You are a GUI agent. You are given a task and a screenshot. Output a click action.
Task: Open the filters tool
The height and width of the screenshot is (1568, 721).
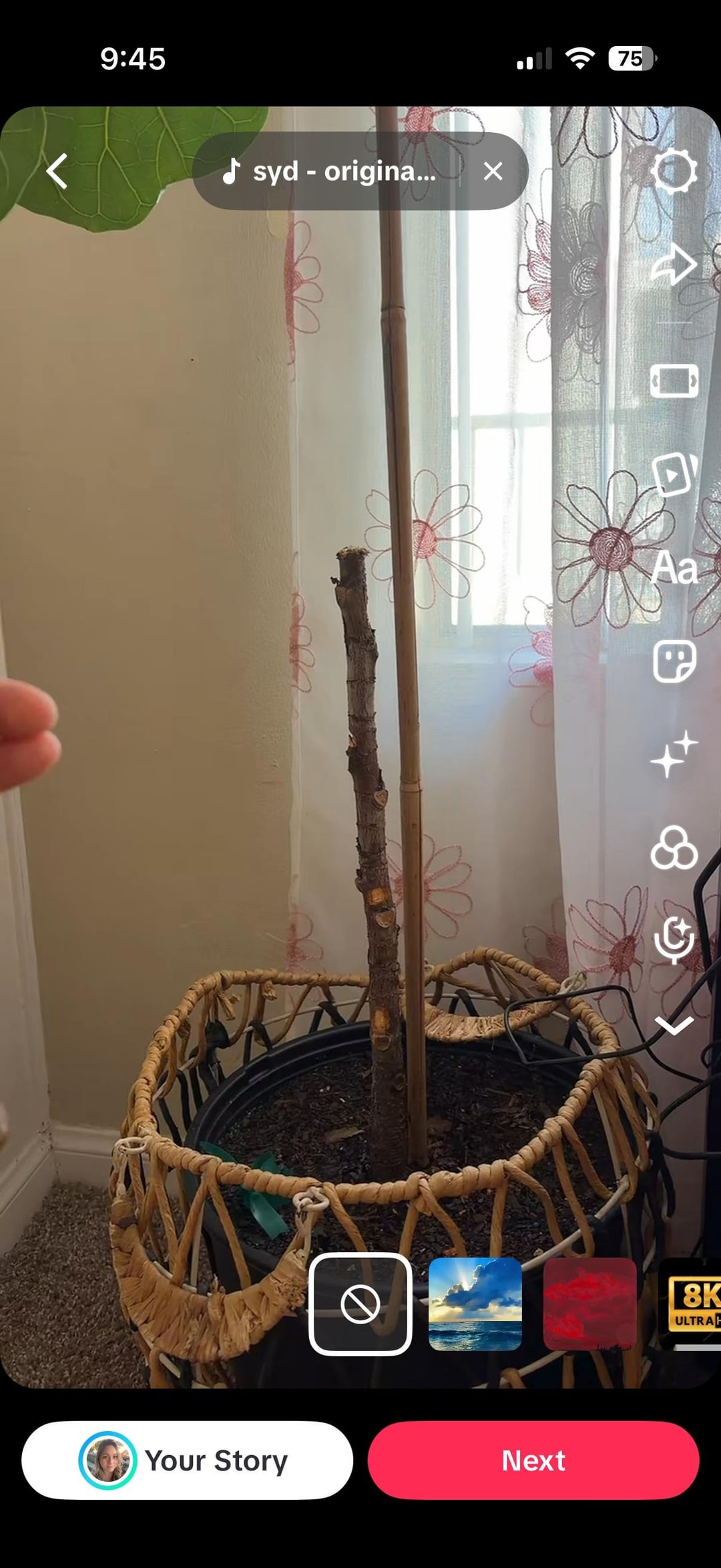tap(674, 848)
